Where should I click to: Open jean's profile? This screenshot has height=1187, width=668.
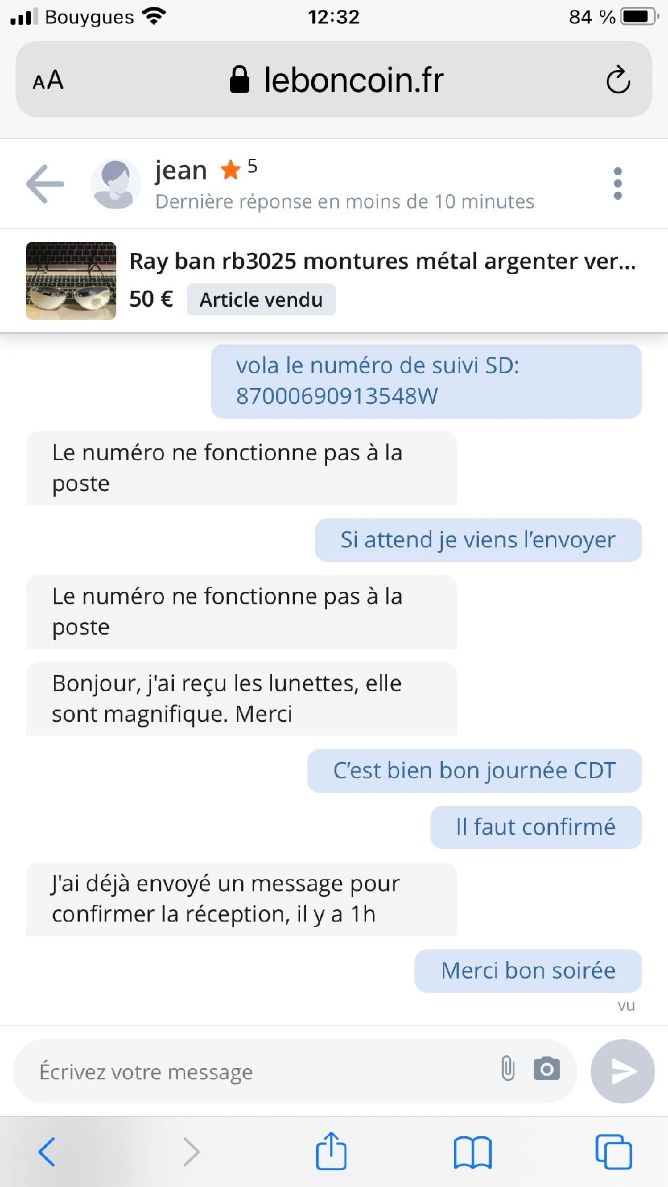pyautogui.click(x=116, y=184)
